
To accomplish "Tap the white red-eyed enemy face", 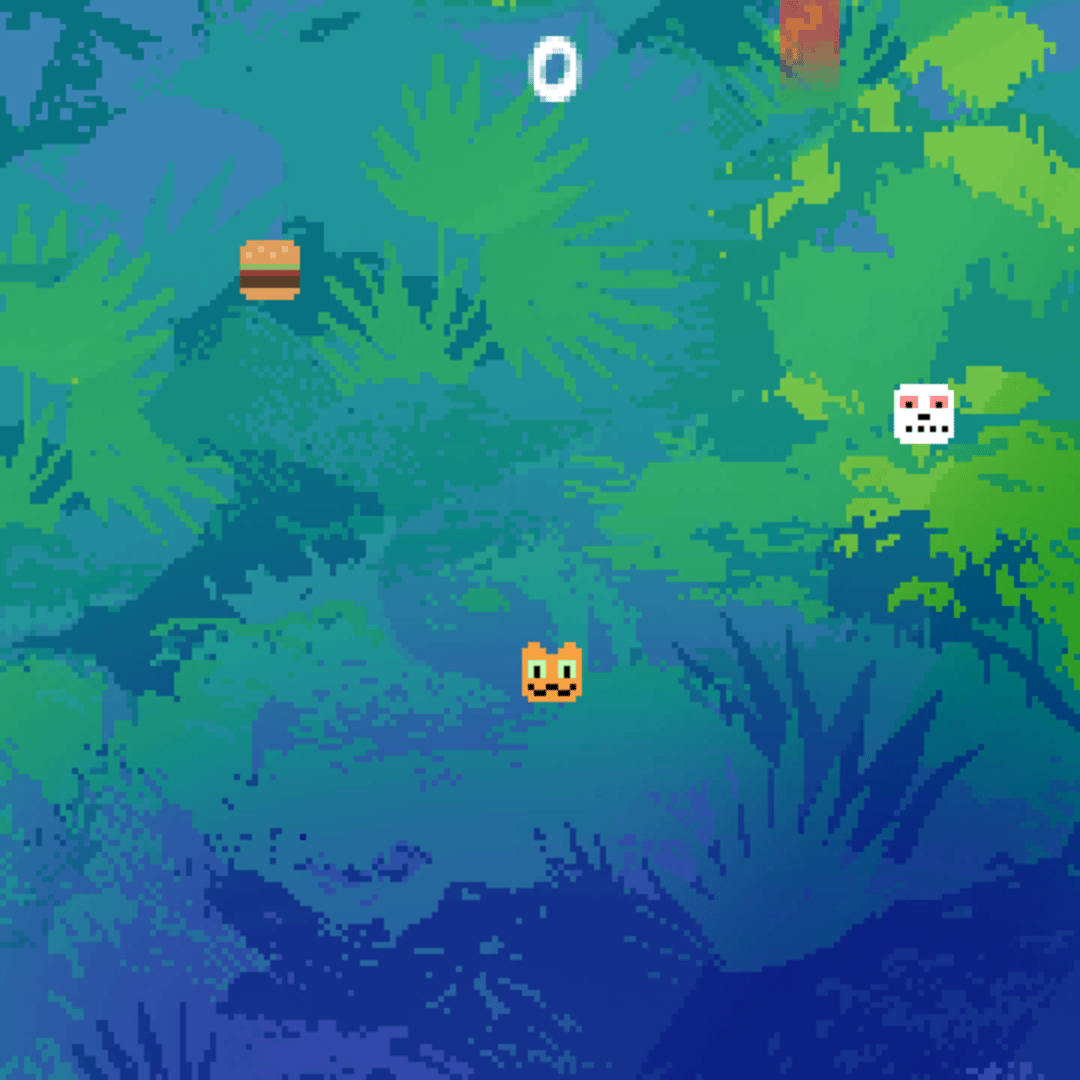I will tap(923, 413).
